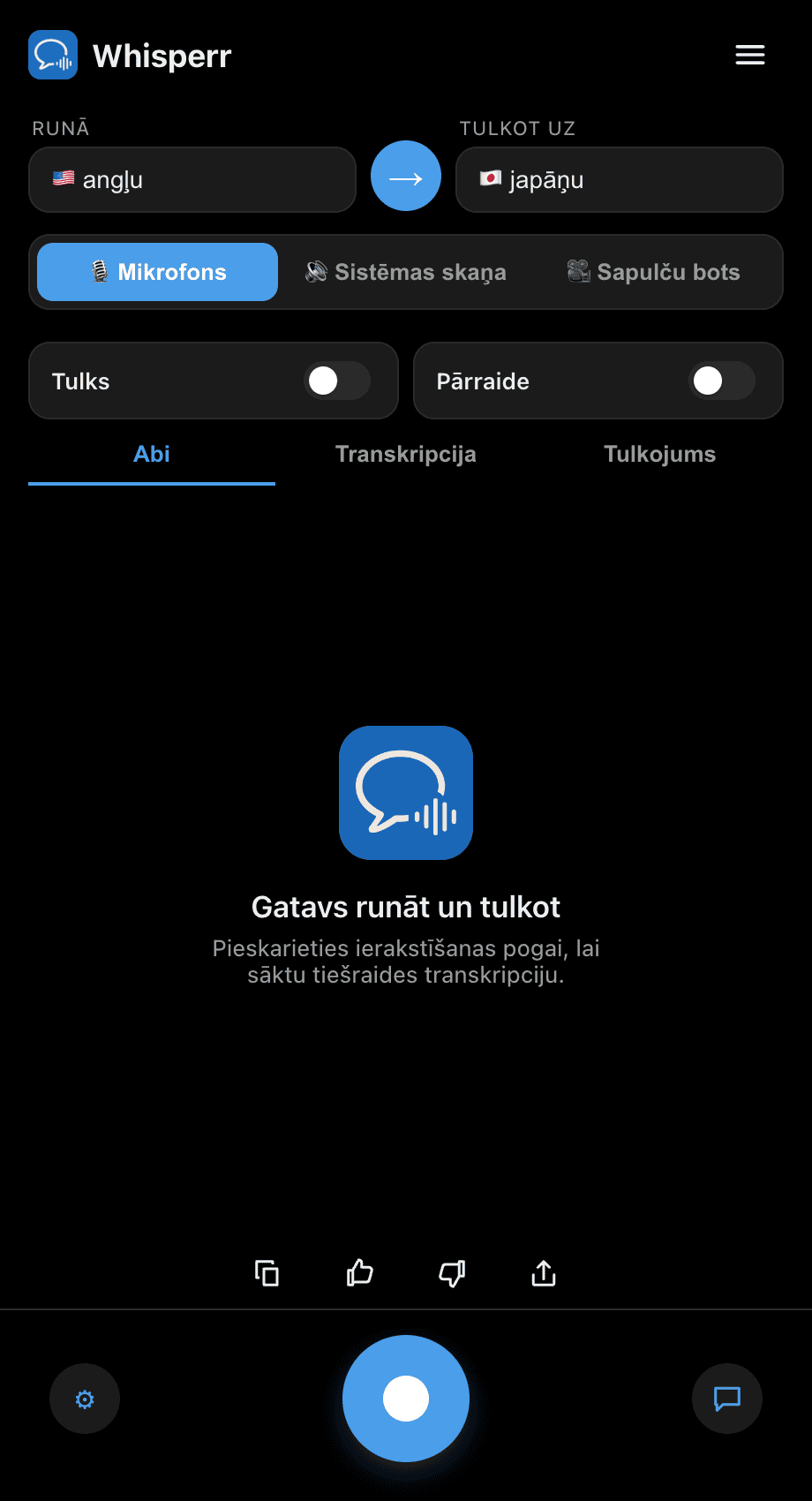Switch to the Transkripcija tab
The image size is (812, 1501).
[x=406, y=455]
